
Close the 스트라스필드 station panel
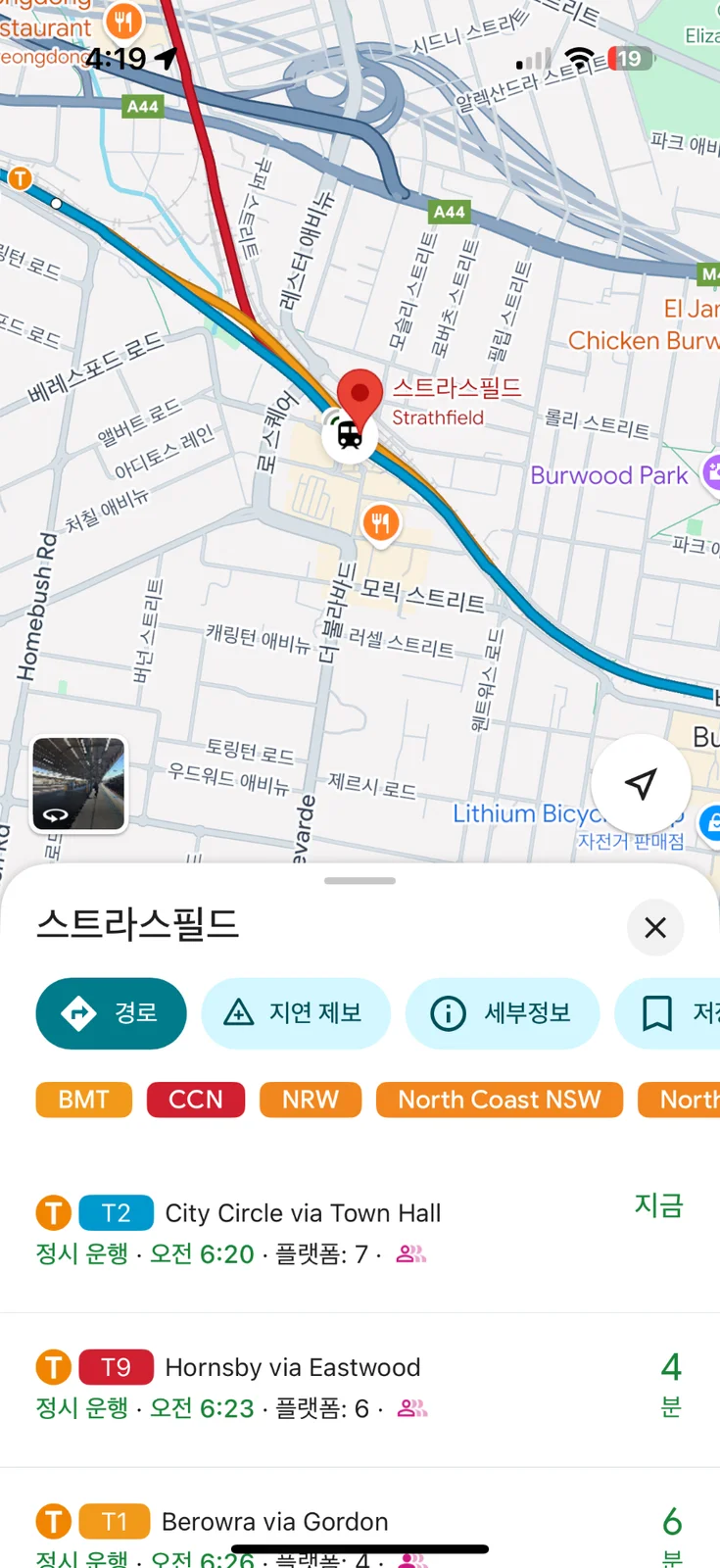pyautogui.click(x=655, y=927)
